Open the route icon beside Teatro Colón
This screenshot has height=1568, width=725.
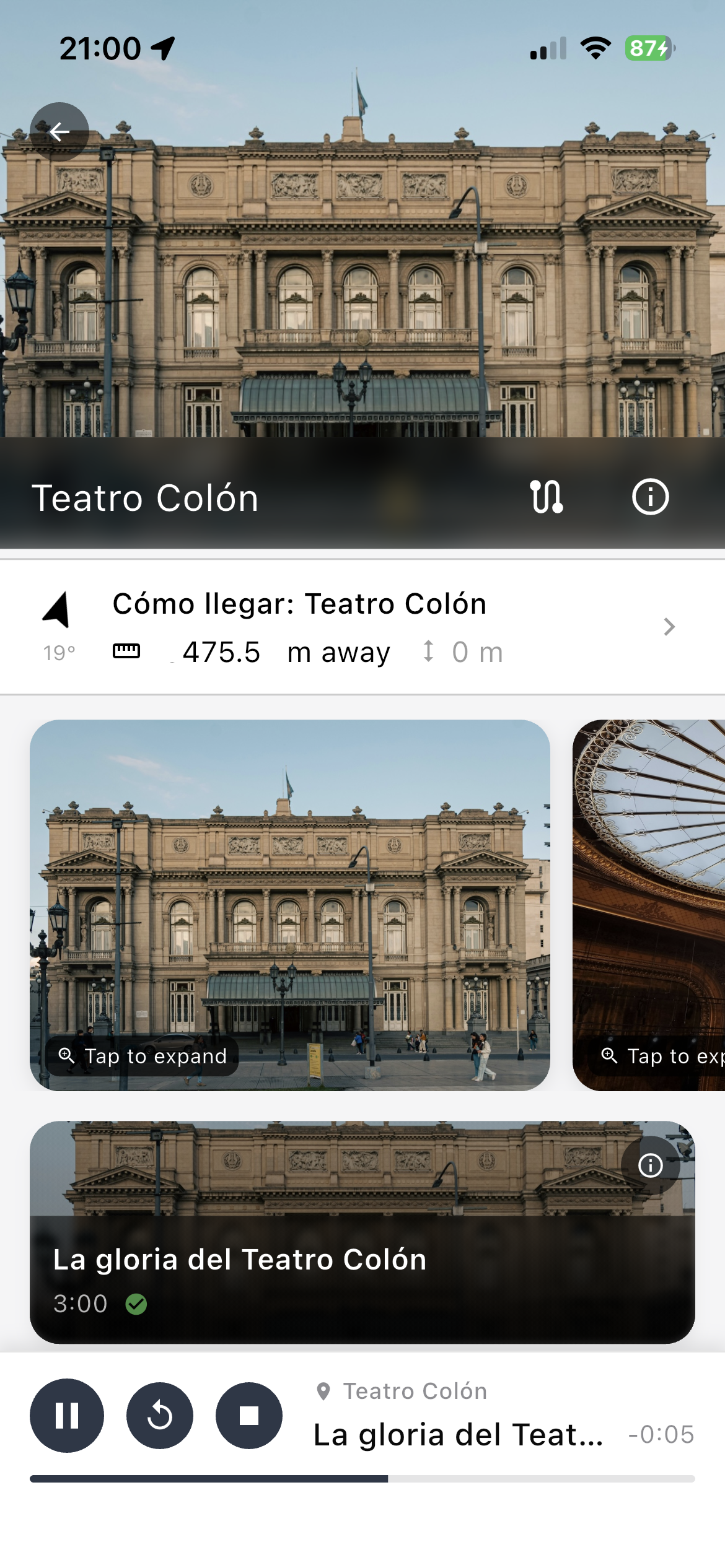pos(547,497)
